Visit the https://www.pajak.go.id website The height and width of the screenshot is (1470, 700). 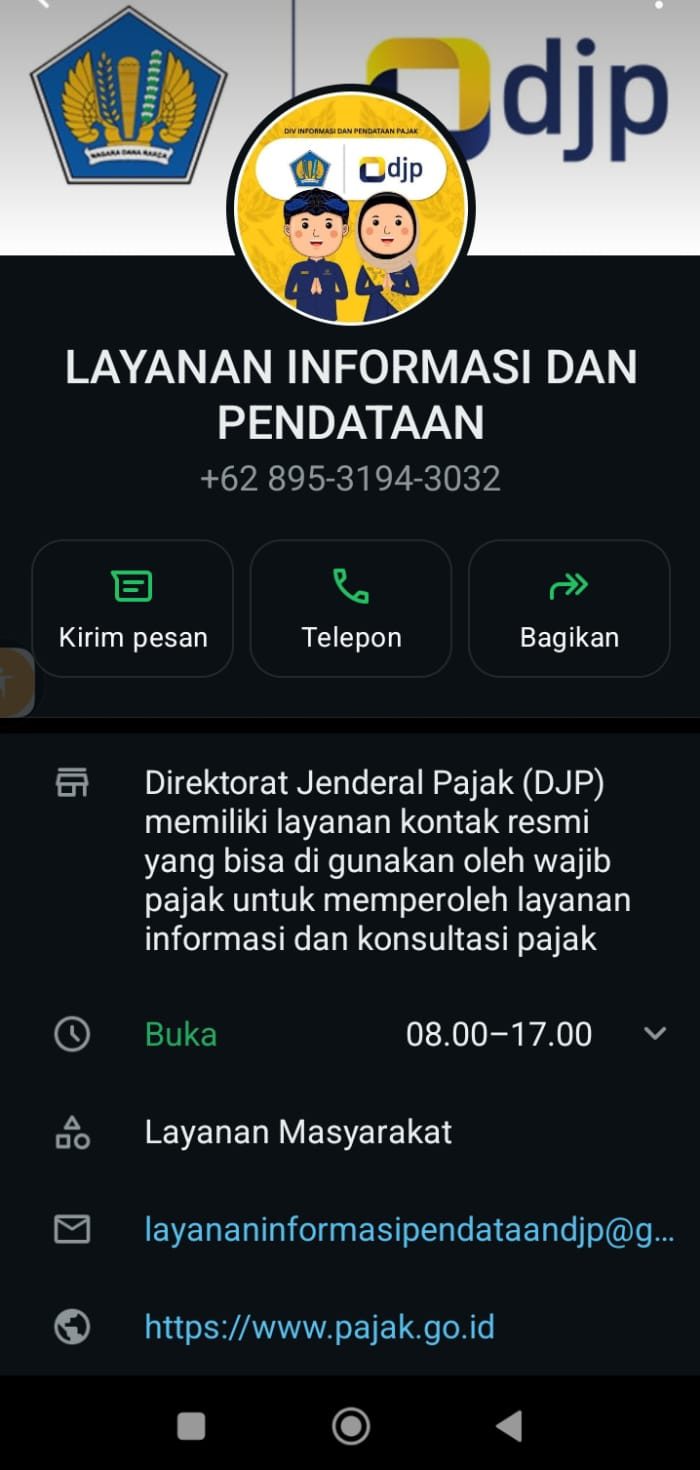pyautogui.click(x=320, y=1327)
